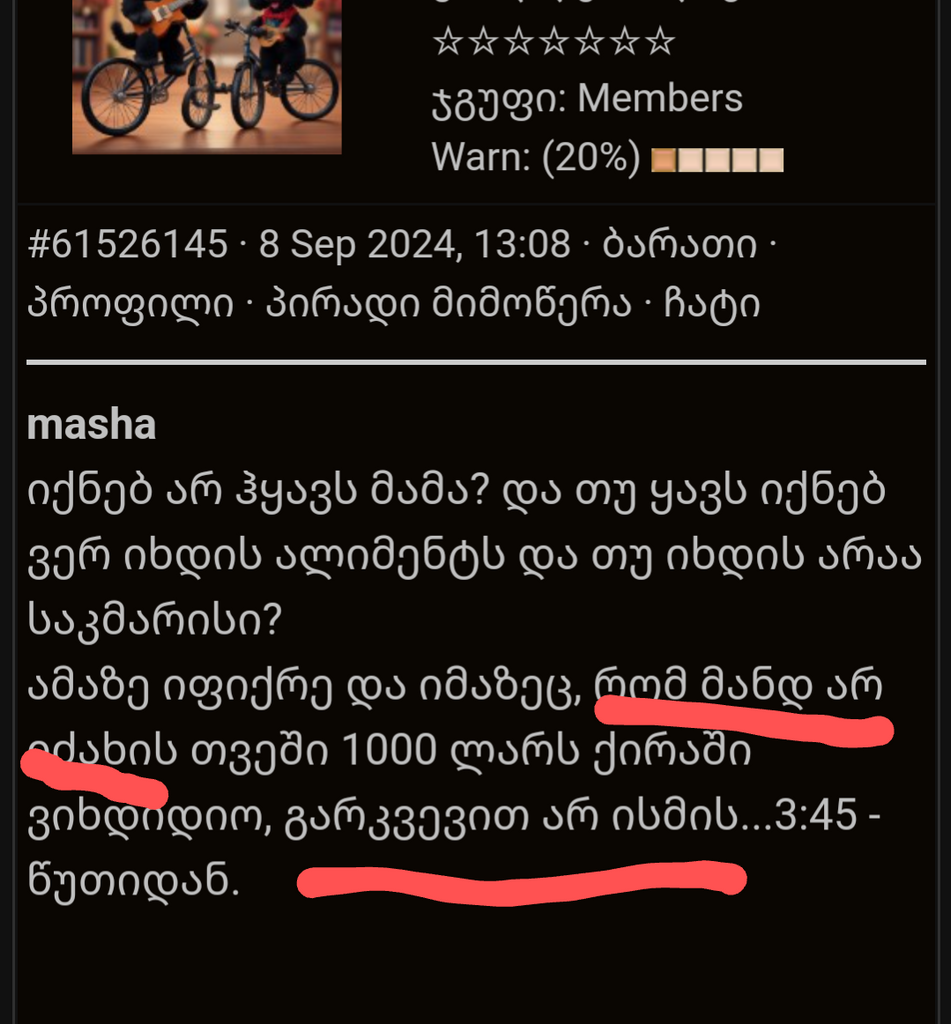
Task: Click the last empty Warn block
Action: click(773, 157)
